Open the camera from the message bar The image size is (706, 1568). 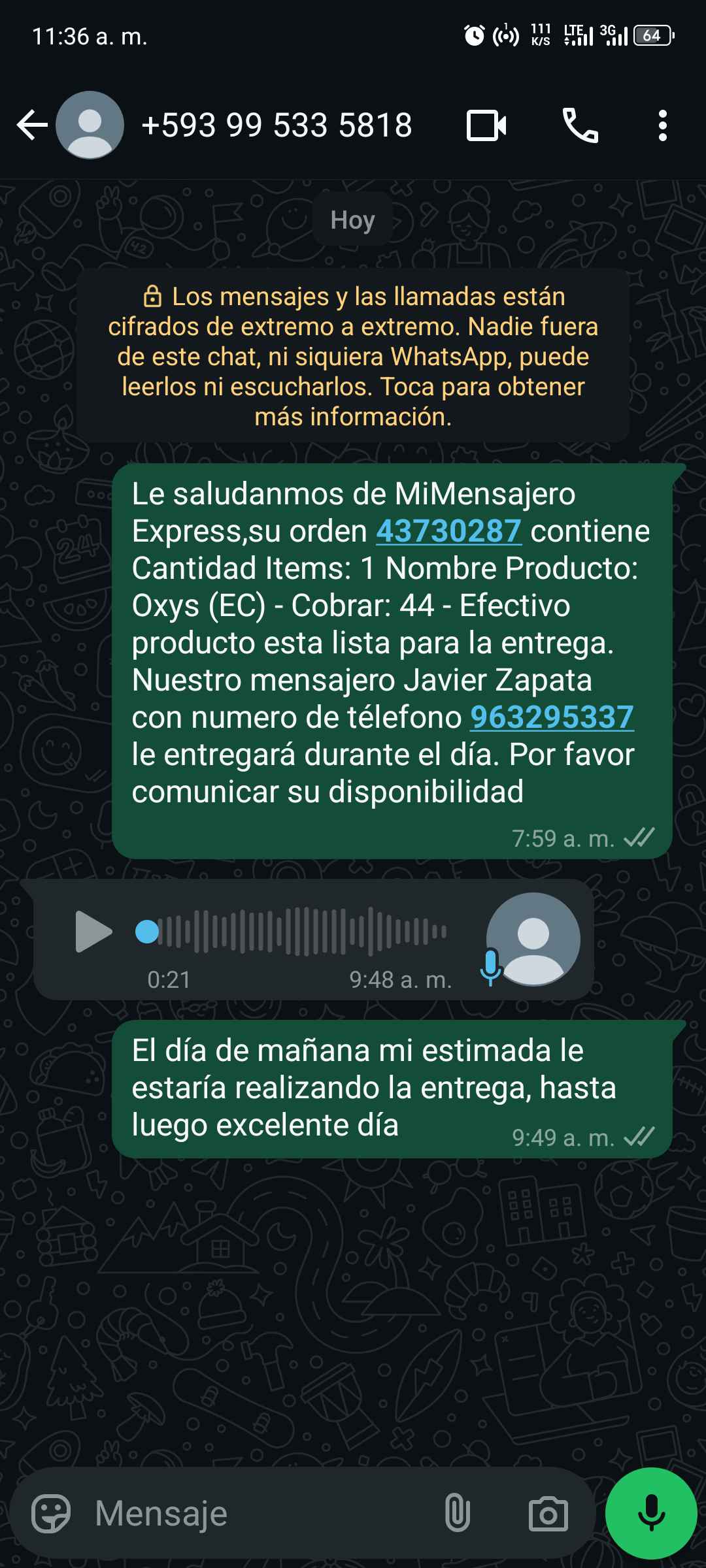pyautogui.click(x=548, y=1513)
